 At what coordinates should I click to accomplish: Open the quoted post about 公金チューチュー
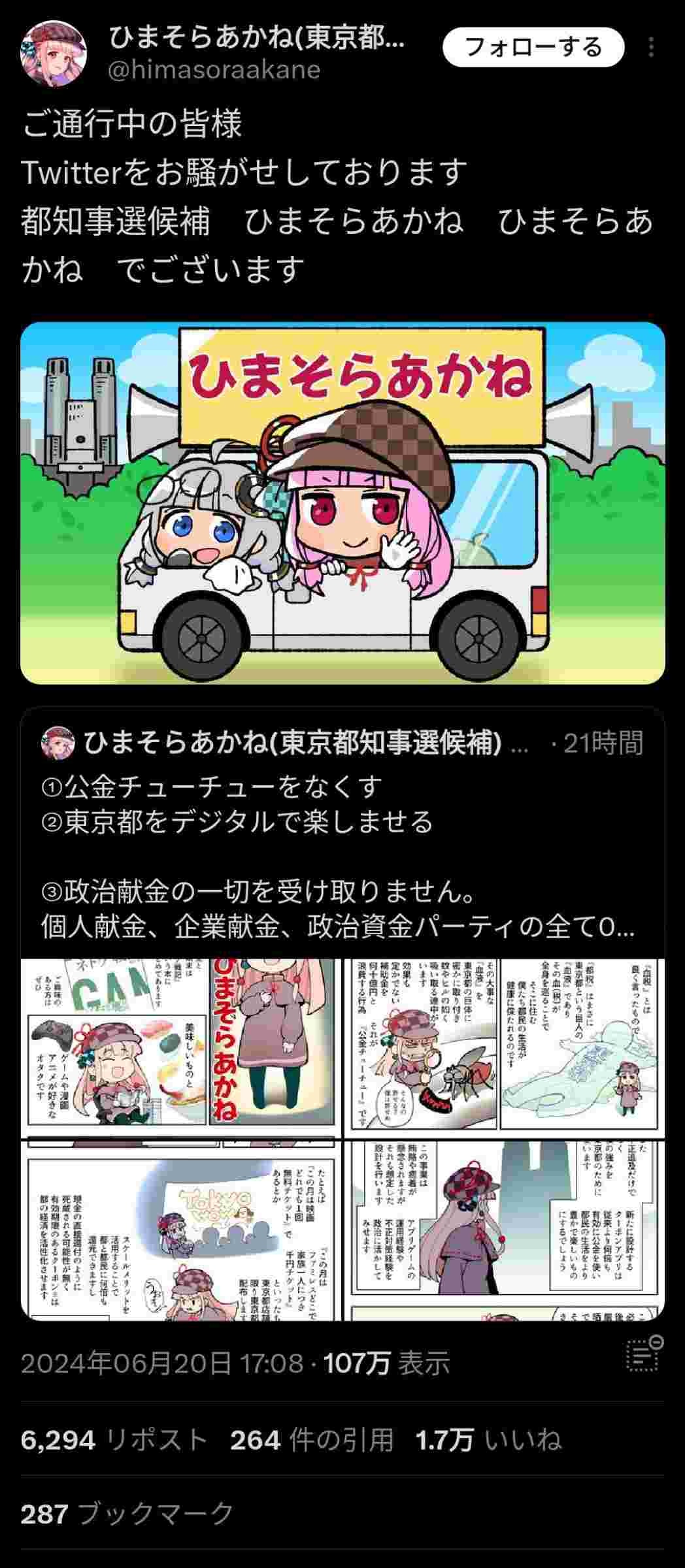click(x=342, y=843)
